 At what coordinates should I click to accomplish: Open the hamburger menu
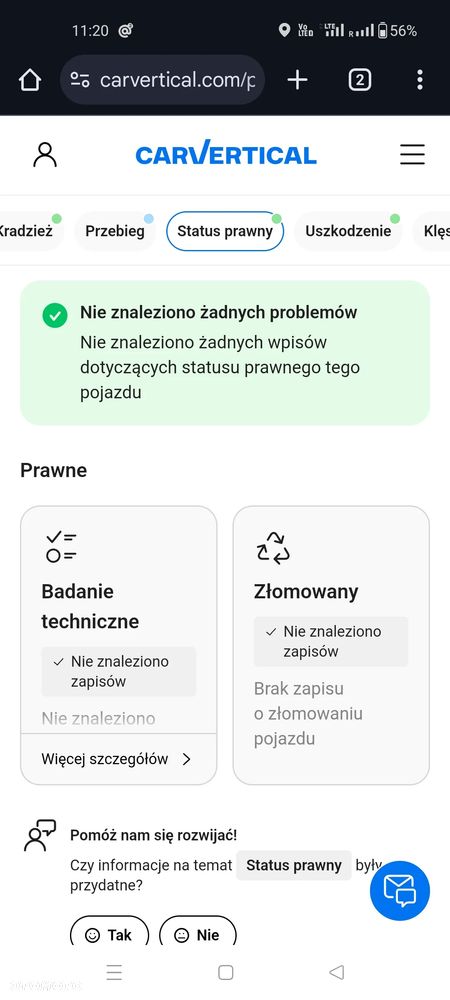[412, 154]
